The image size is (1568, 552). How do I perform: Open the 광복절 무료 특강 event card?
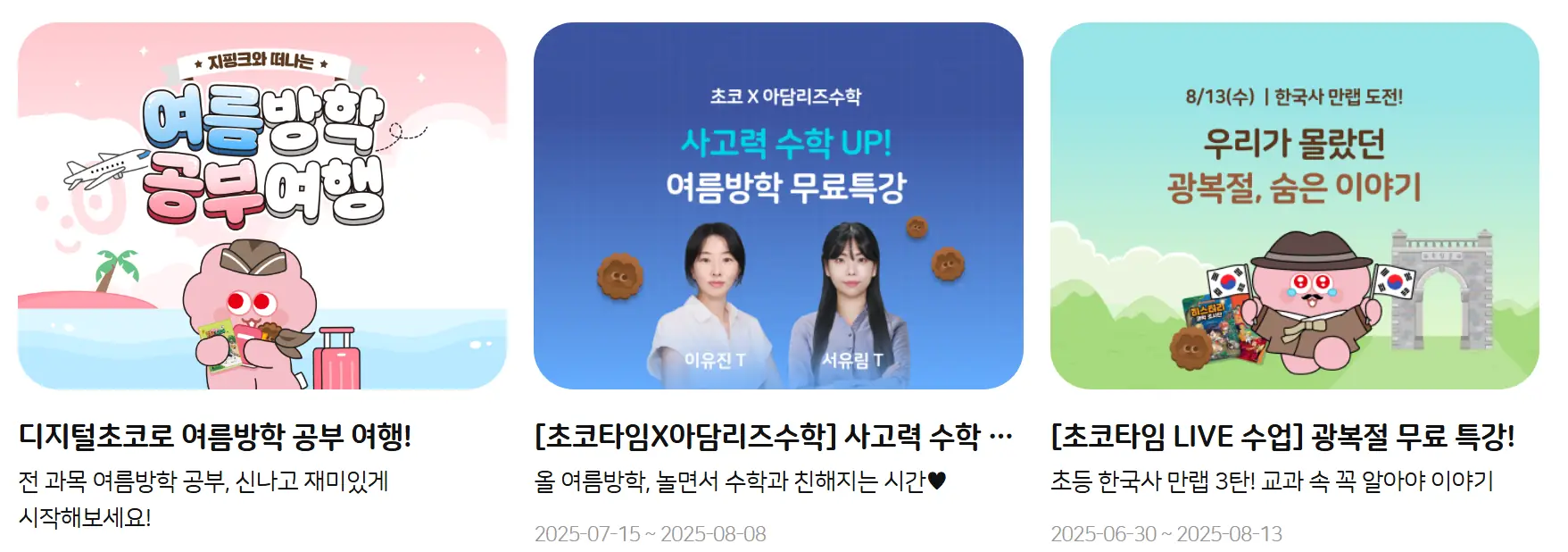pyautogui.click(x=1294, y=206)
